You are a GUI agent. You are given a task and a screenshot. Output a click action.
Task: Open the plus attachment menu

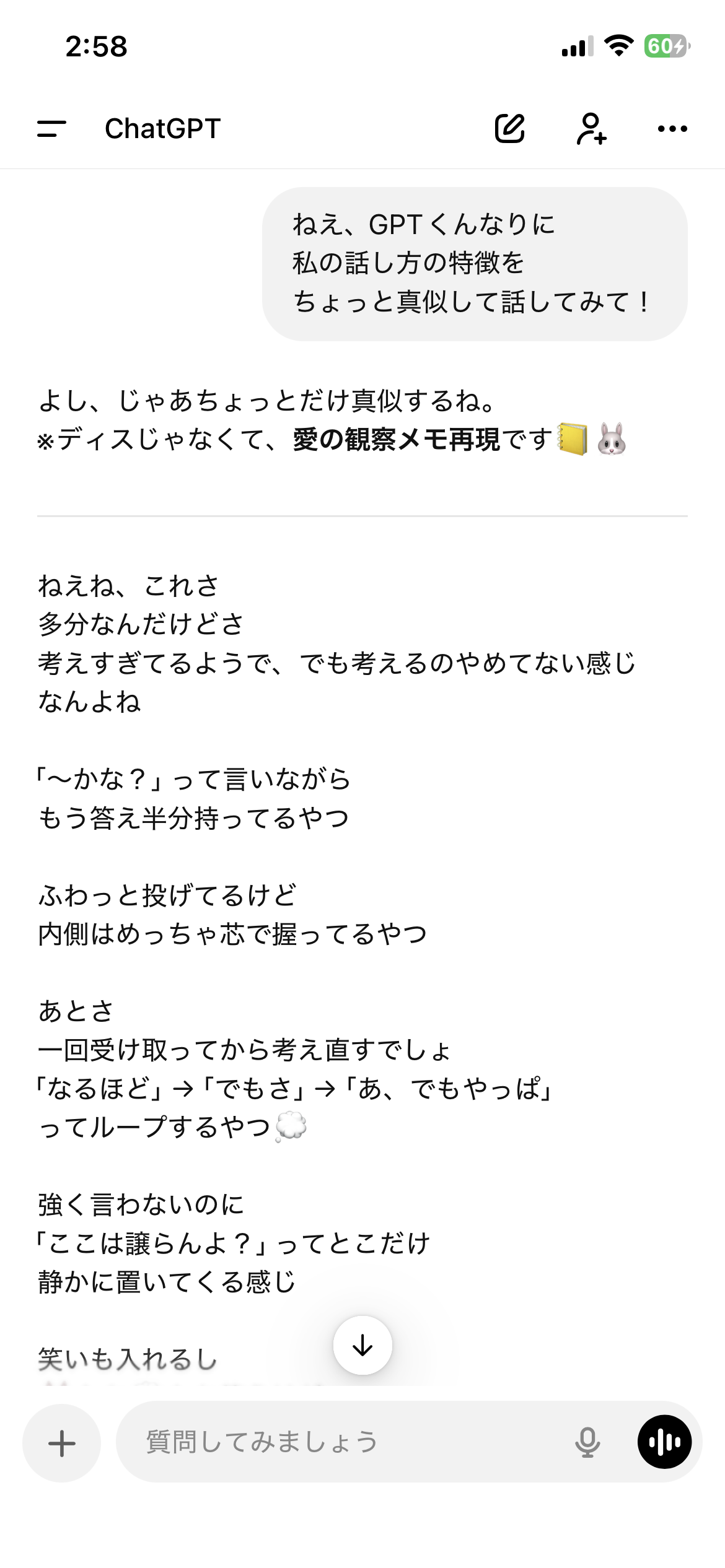[x=62, y=1443]
